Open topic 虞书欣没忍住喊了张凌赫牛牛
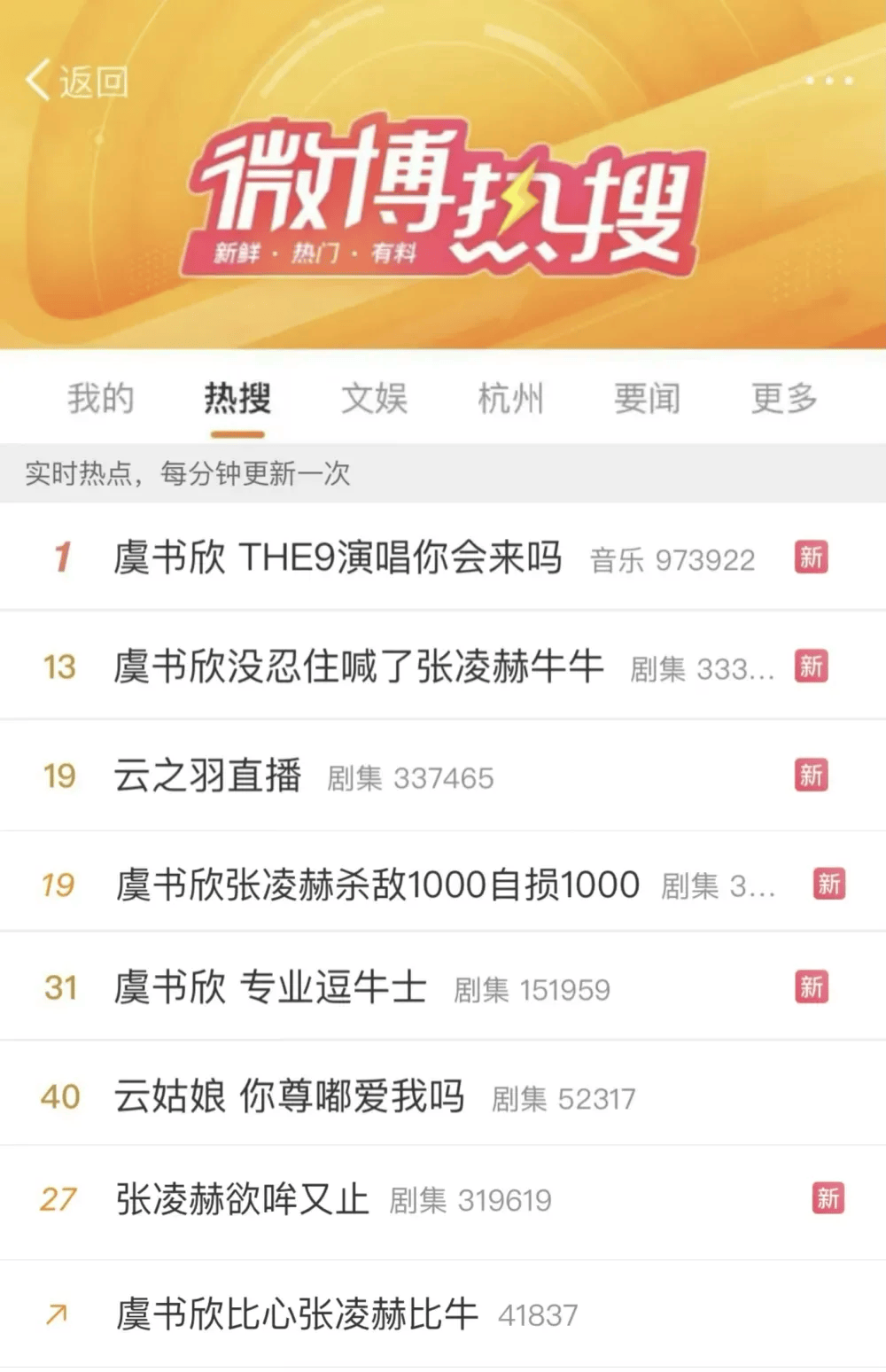The image size is (886, 1372). [358, 667]
